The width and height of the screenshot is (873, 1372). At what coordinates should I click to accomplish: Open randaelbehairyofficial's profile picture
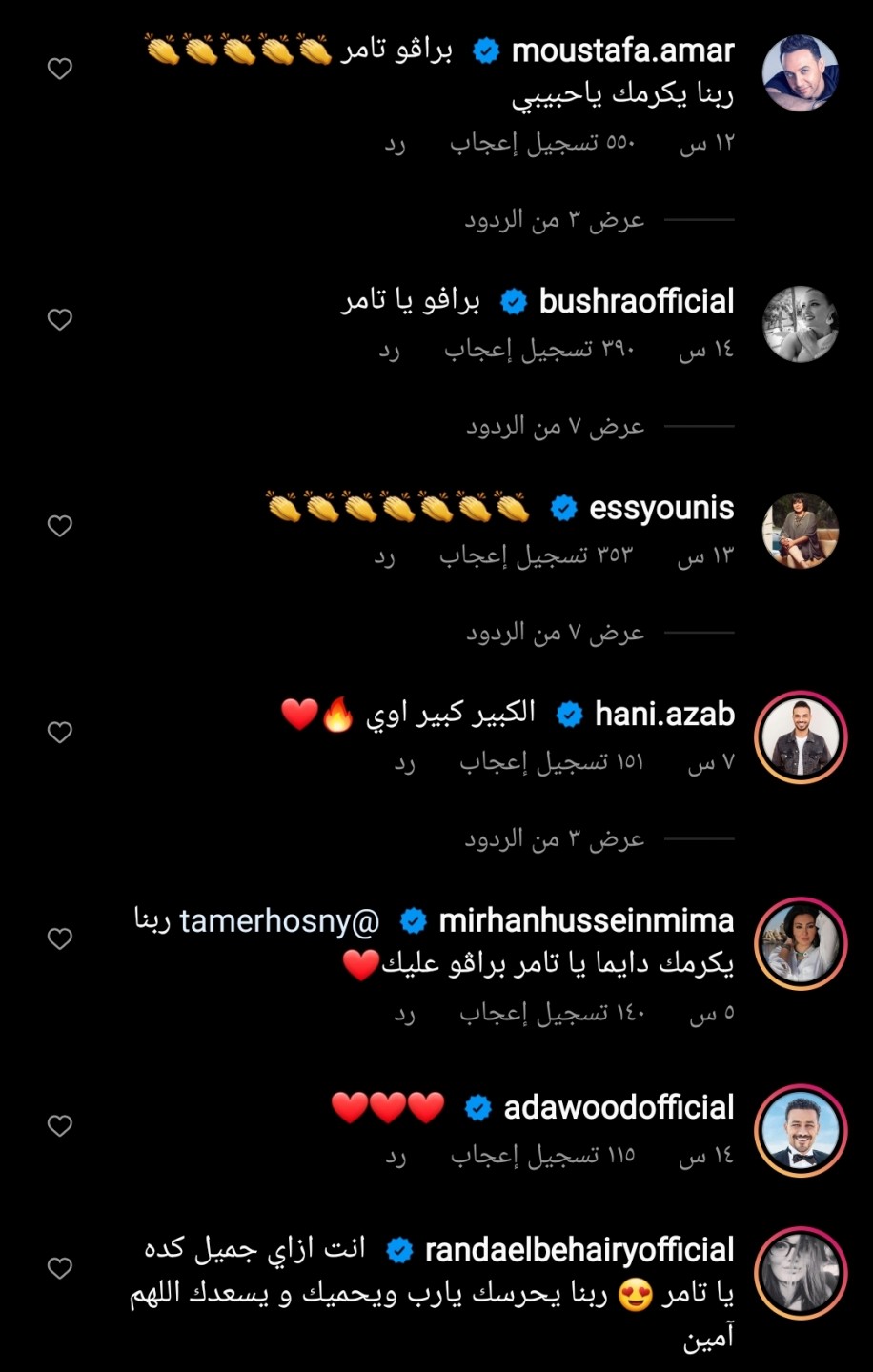801,1273
